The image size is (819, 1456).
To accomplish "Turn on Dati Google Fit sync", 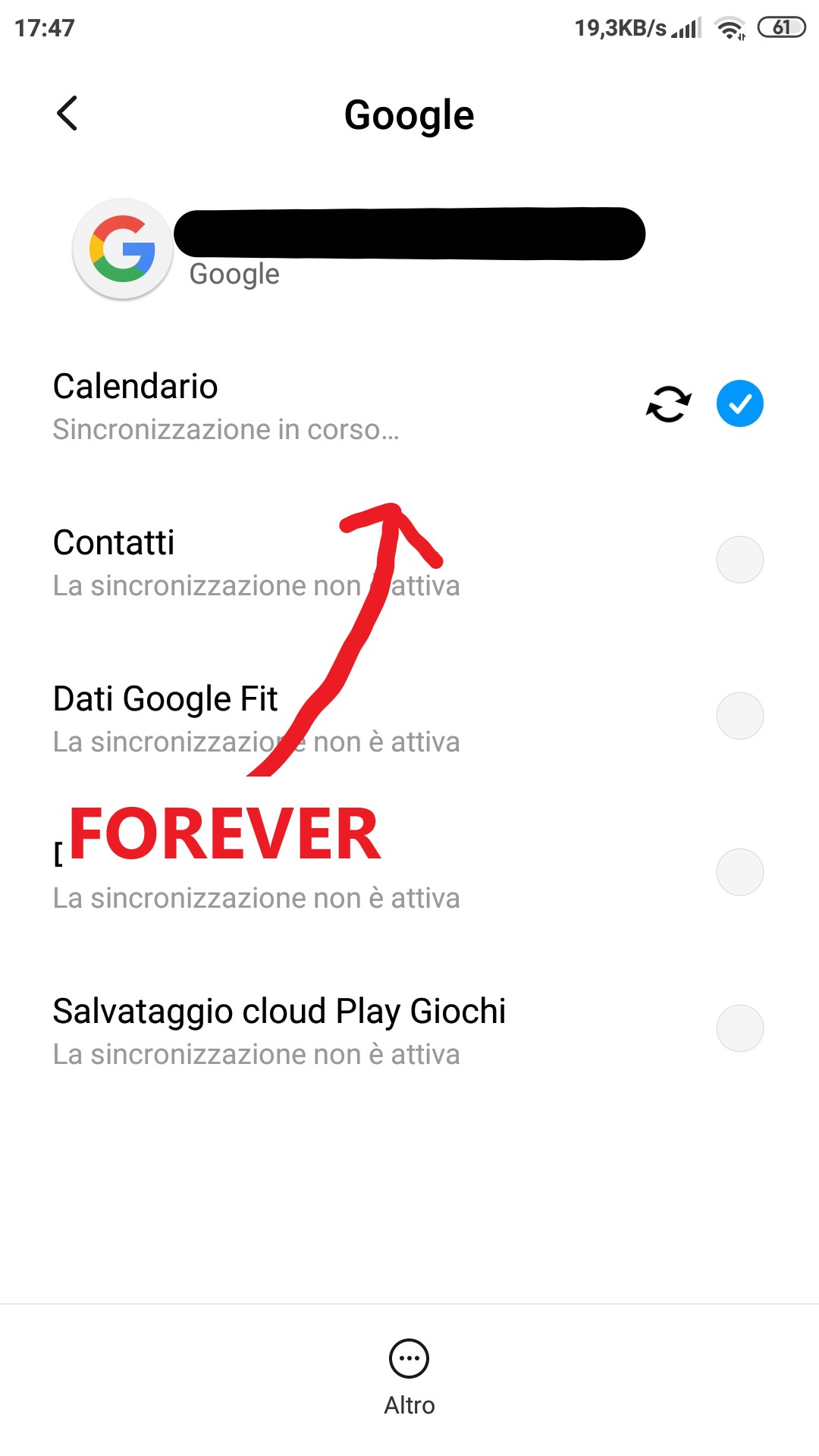I will [739, 716].
